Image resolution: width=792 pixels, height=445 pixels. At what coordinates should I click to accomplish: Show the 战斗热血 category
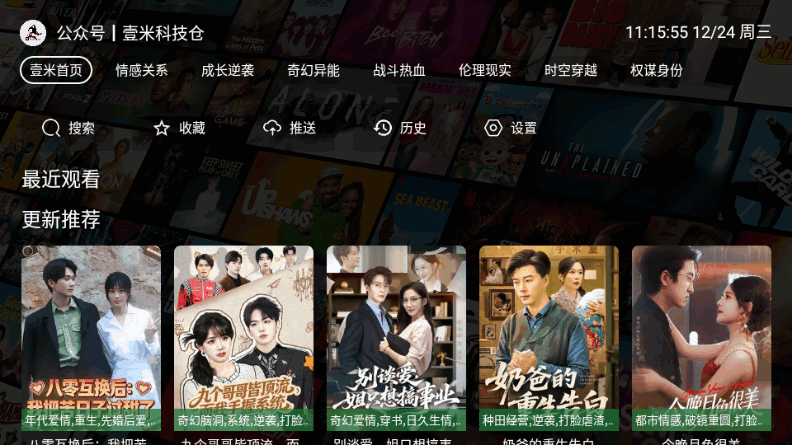[399, 70]
